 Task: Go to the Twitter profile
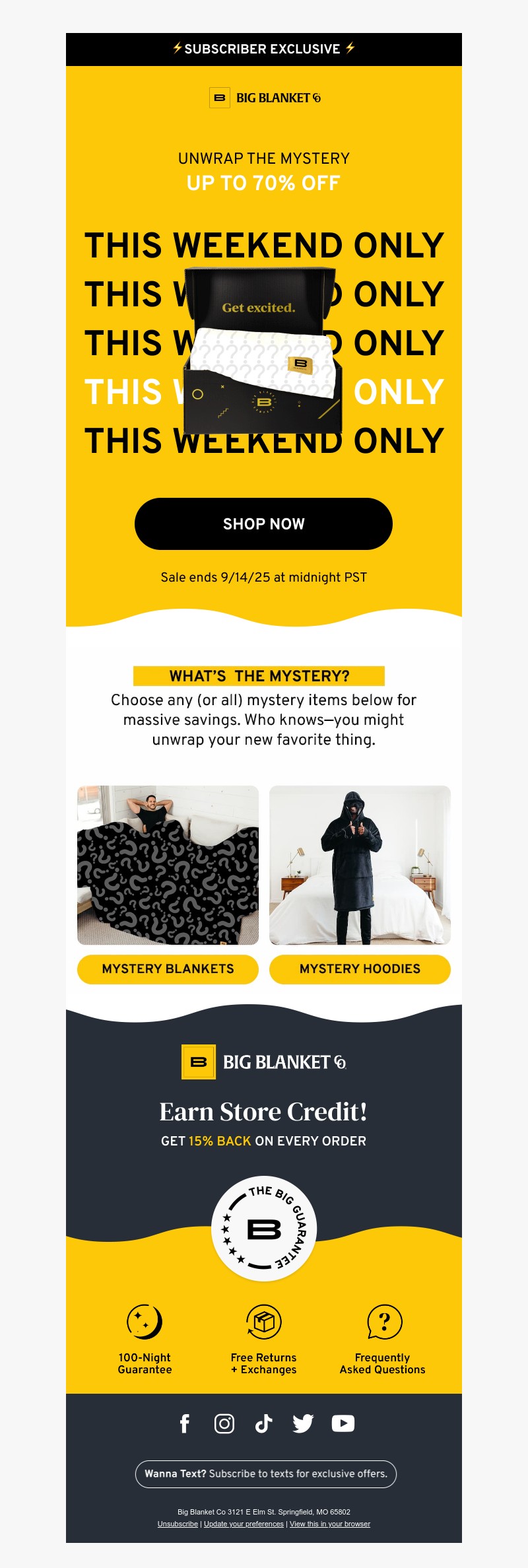303,1423
